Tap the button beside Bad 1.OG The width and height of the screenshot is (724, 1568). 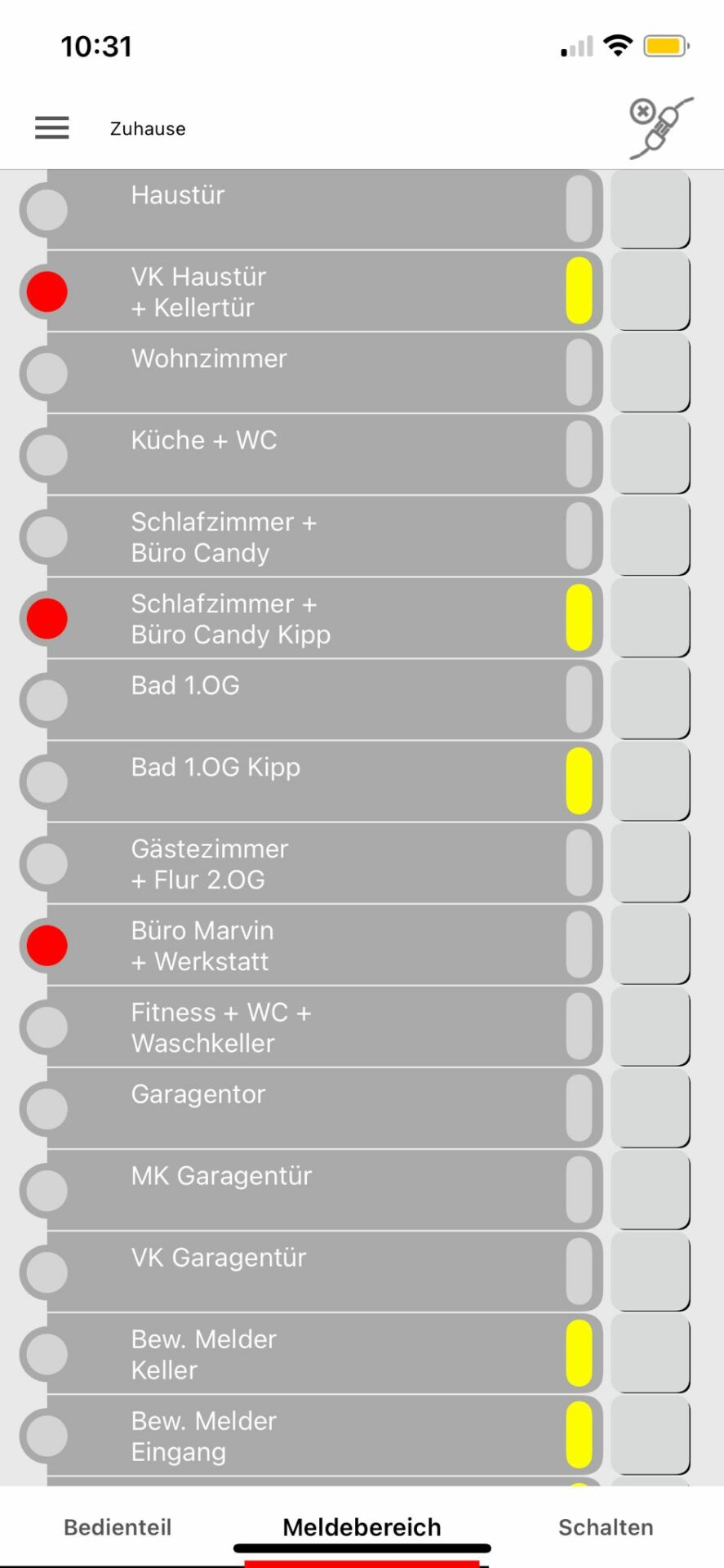650,700
